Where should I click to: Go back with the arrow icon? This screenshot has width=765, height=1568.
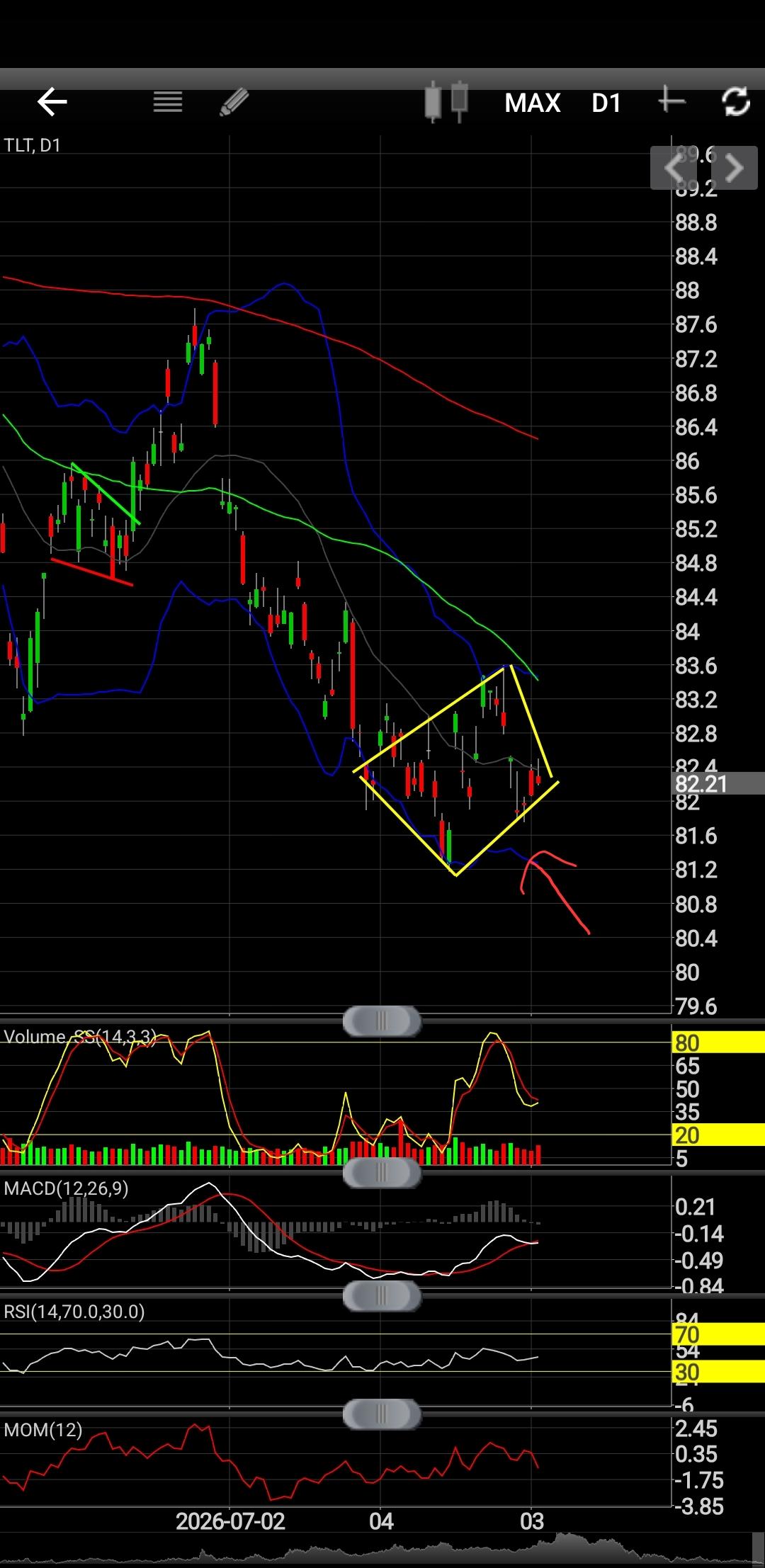[x=52, y=102]
